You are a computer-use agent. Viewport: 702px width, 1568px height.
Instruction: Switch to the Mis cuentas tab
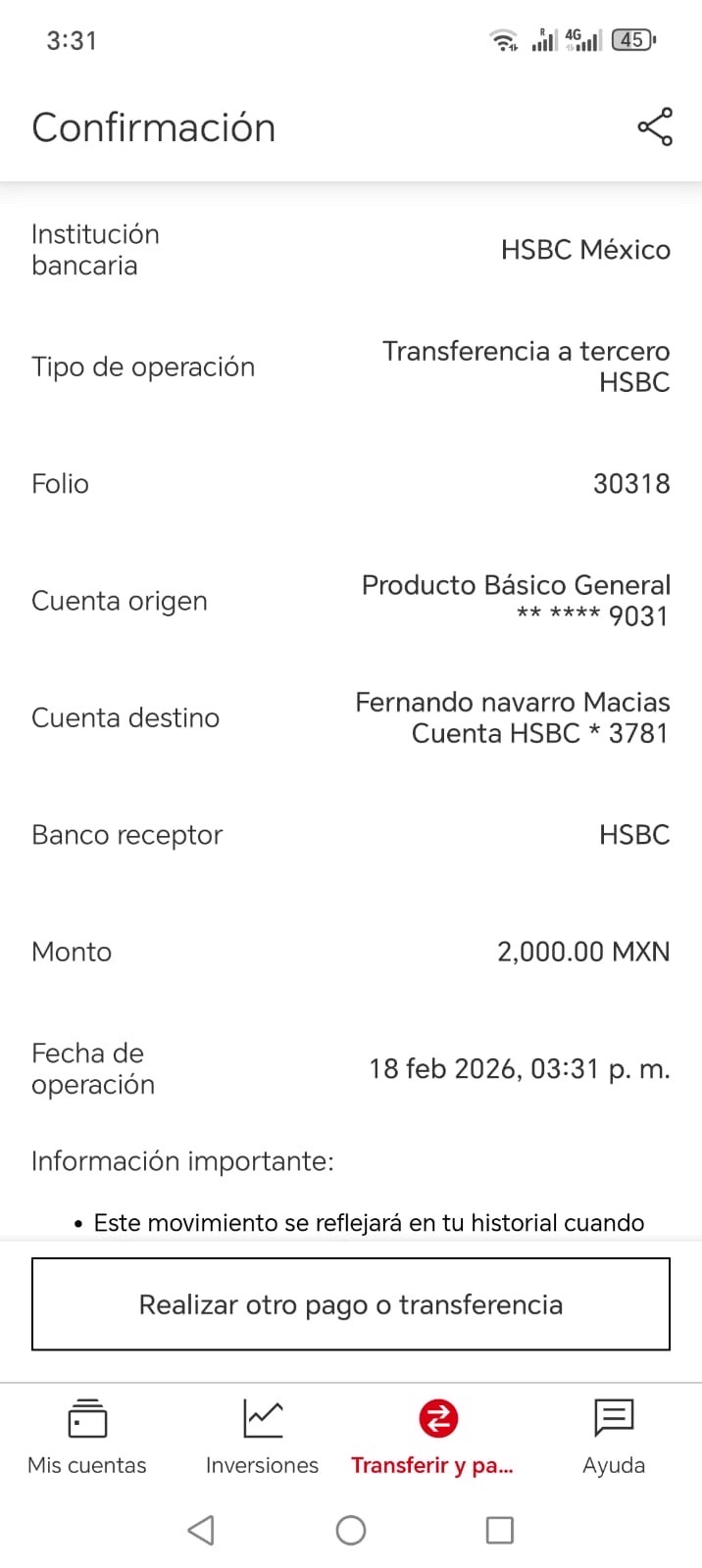[87, 1437]
